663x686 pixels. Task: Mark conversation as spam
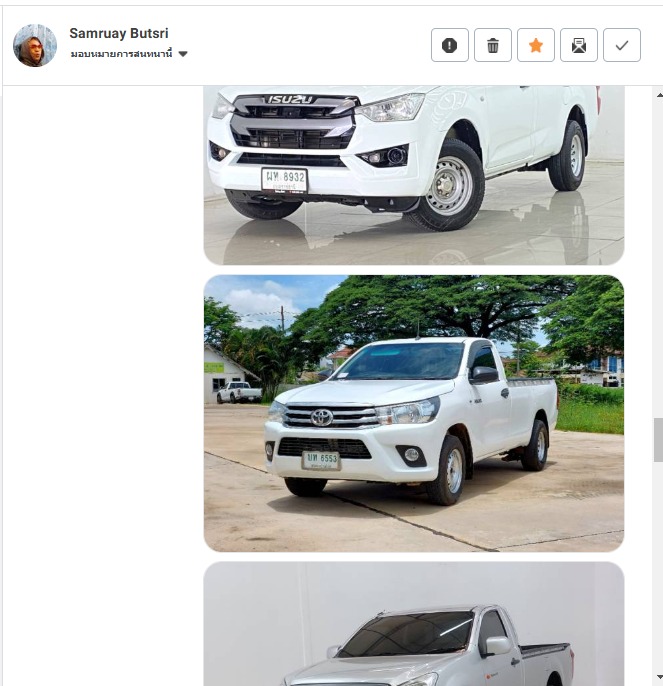pyautogui.click(x=450, y=45)
